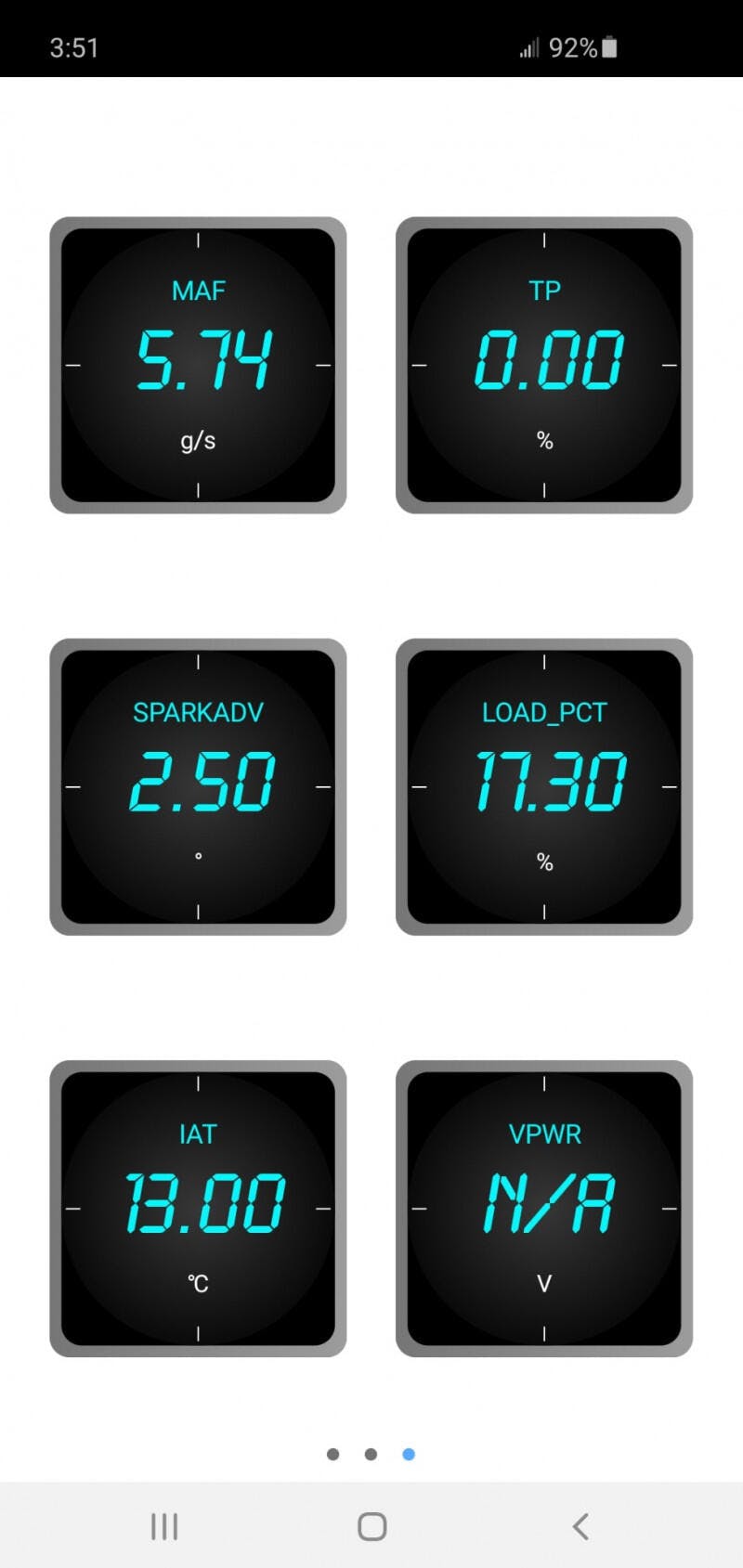Tap the SPARKADV gauge card
Screen dimensions: 743x1568
coord(198,786)
